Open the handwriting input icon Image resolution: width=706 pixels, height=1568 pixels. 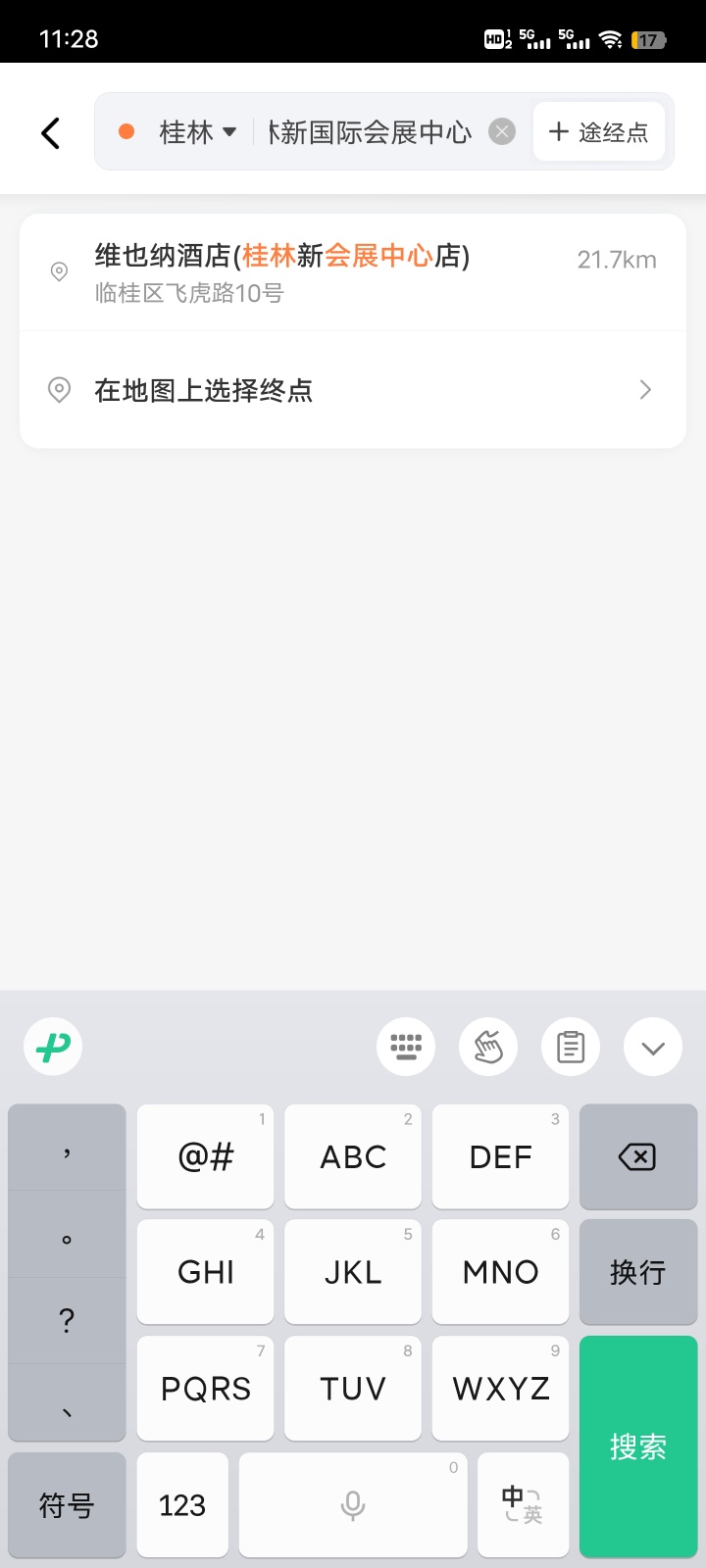click(488, 1047)
